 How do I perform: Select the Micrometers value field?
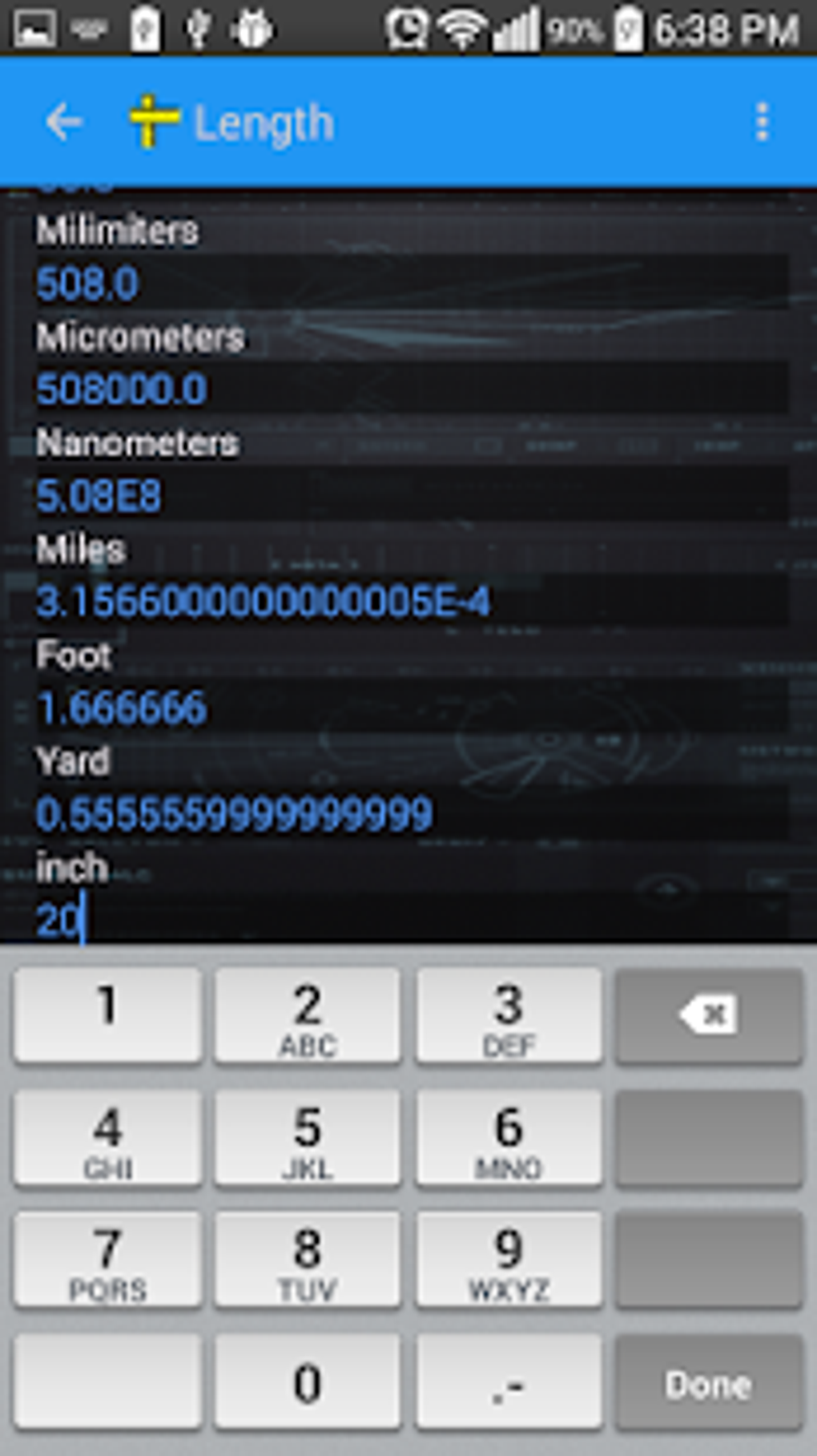[412, 389]
